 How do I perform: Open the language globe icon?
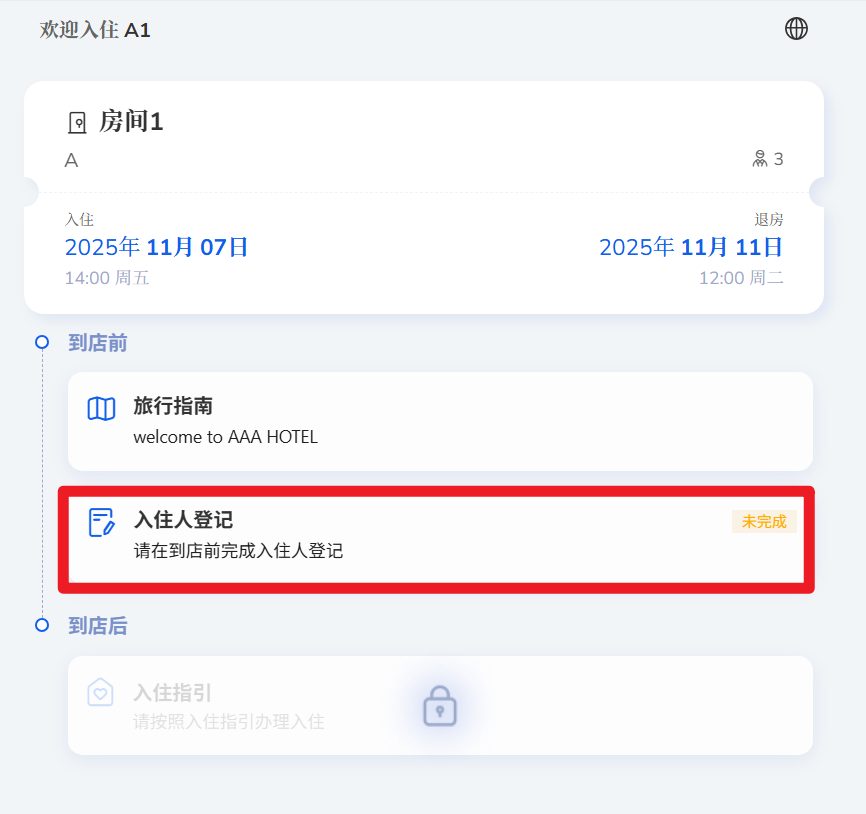pyautogui.click(x=796, y=29)
